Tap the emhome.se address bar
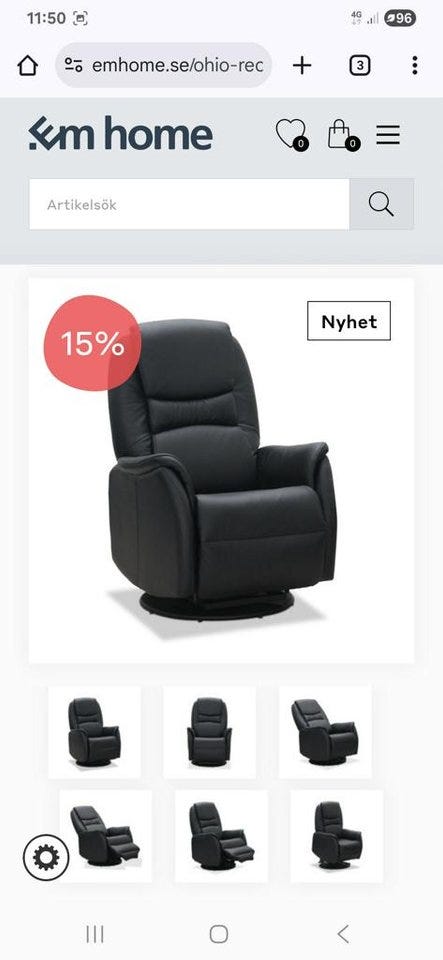This screenshot has height=960, width=443. coord(164,66)
